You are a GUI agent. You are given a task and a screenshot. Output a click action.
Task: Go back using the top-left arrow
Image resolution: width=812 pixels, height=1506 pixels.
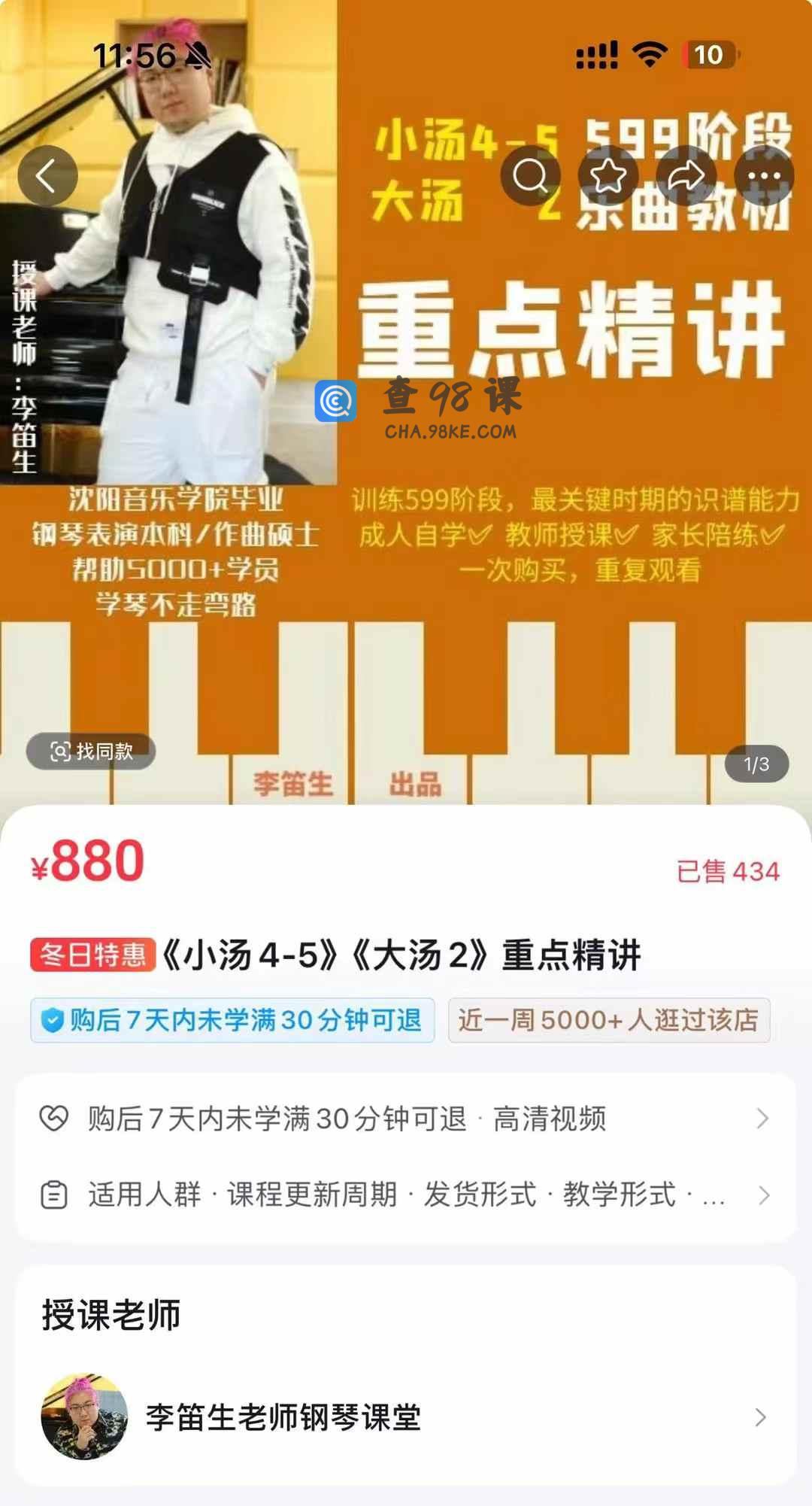click(x=47, y=176)
